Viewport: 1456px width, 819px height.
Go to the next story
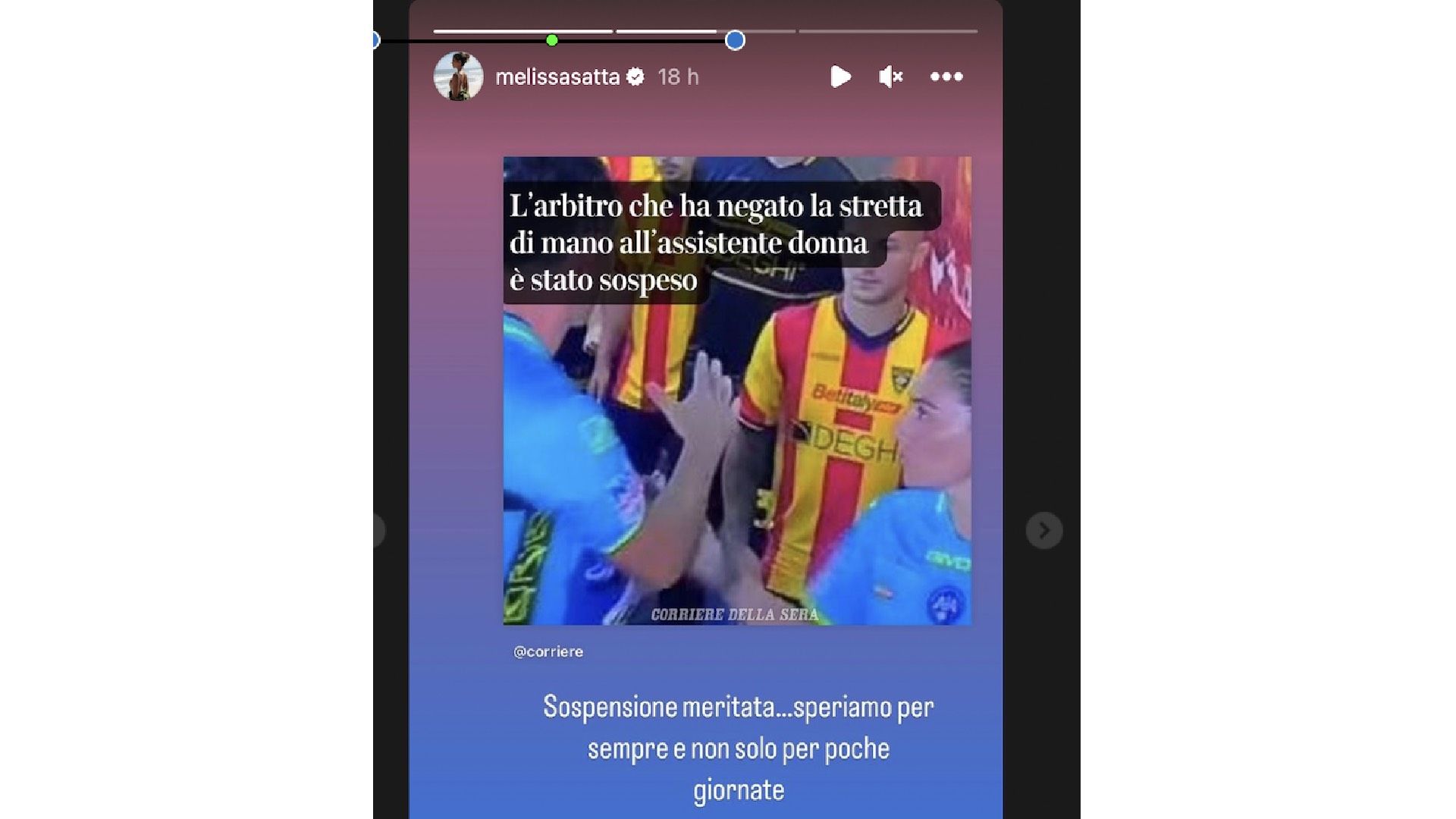click(x=1043, y=530)
